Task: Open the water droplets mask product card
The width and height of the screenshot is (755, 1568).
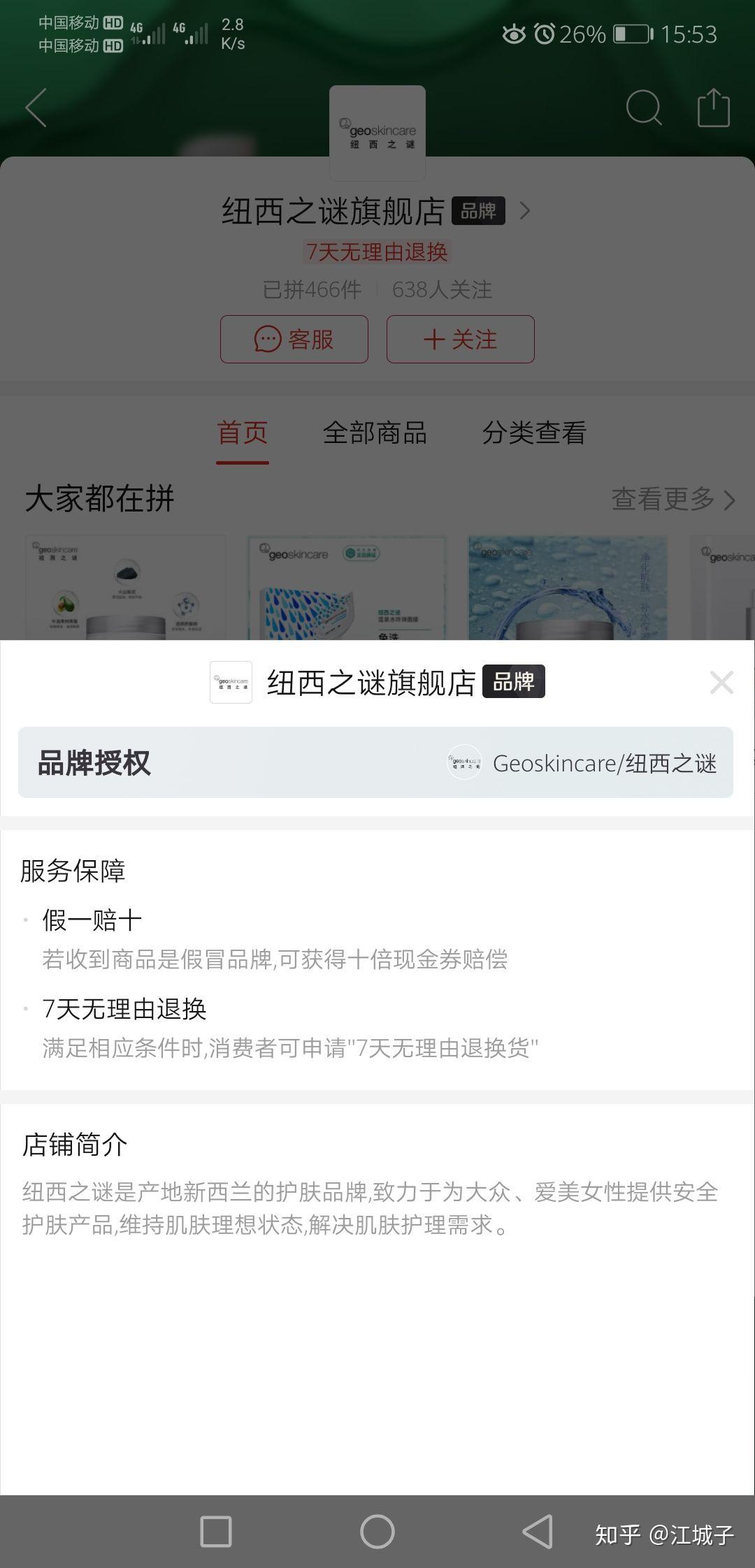Action: (347, 587)
